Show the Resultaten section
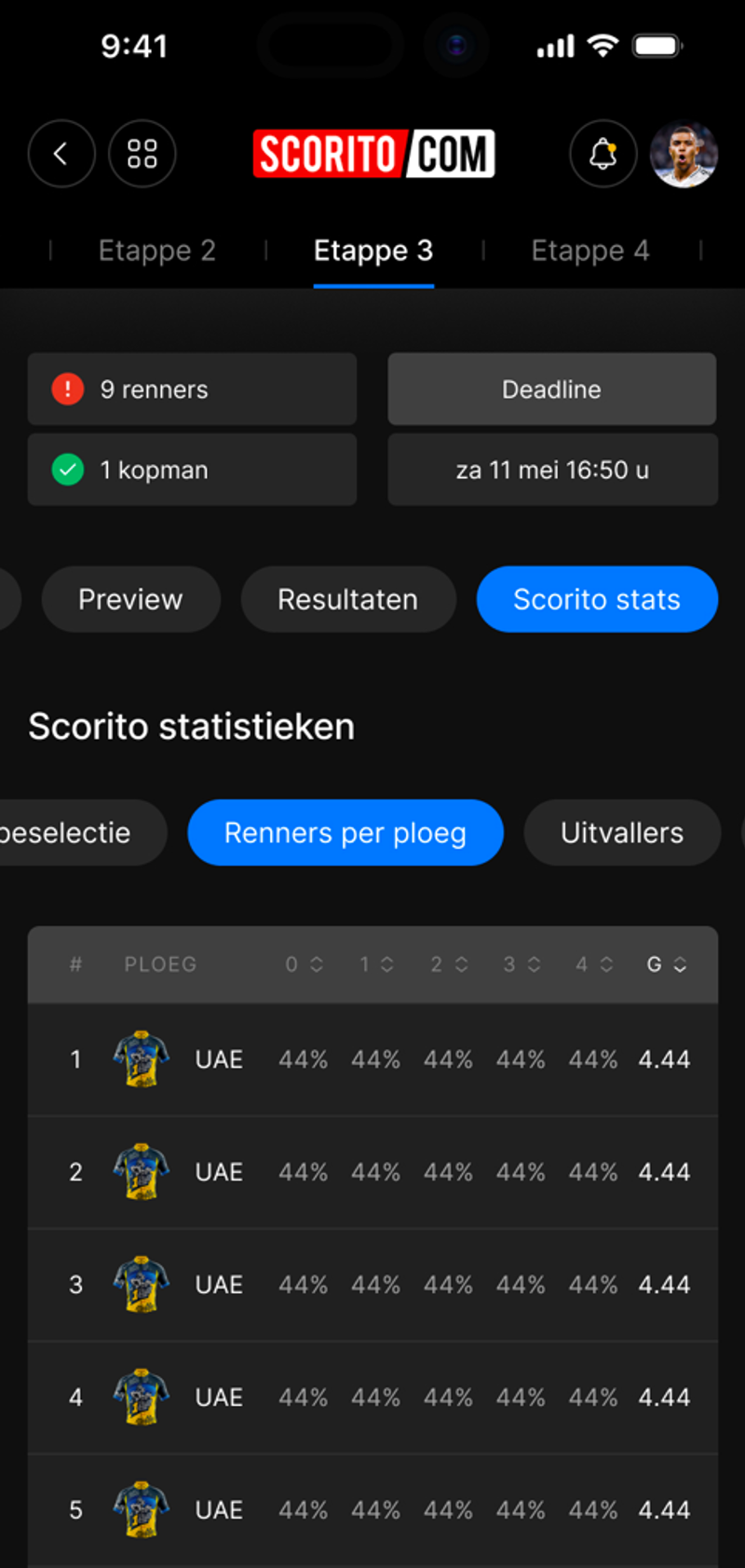This screenshot has width=745, height=1568. pyautogui.click(x=347, y=599)
